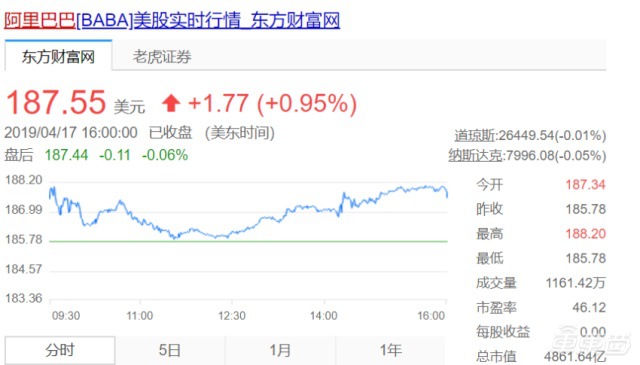The image size is (640, 365).
Task: Select the 分时 chart period
Action: click(60, 350)
